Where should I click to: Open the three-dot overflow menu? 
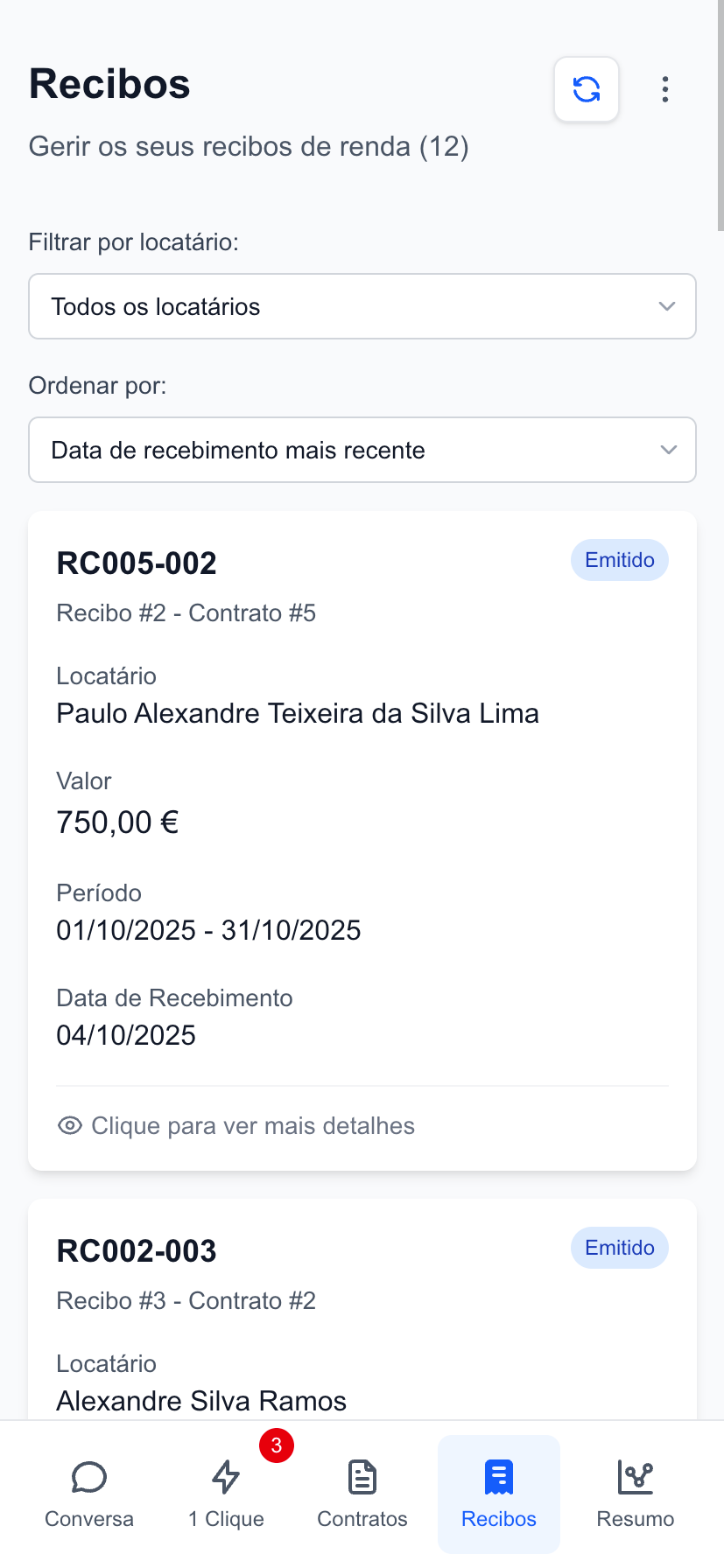tap(664, 88)
